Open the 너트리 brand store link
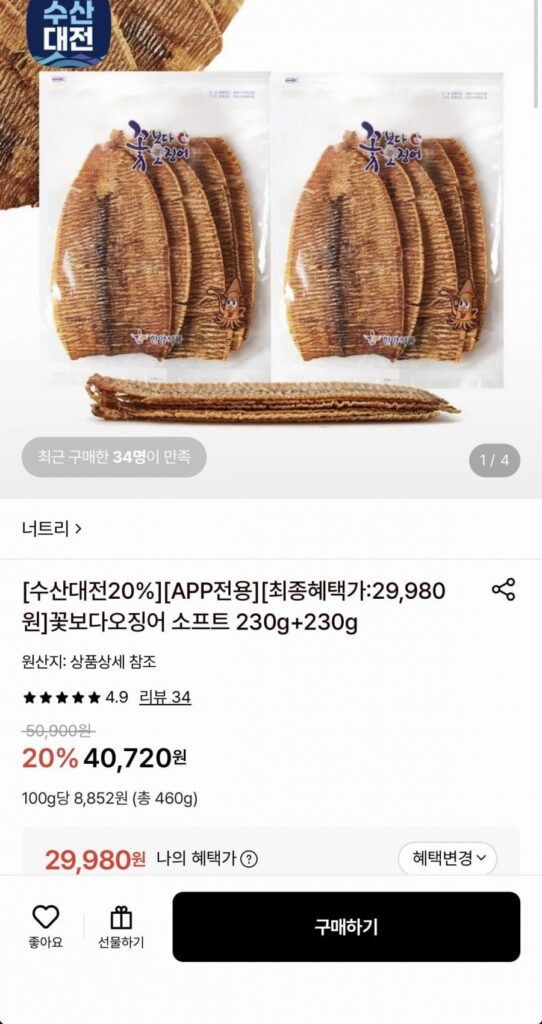The height and width of the screenshot is (1024, 542). click(52, 528)
